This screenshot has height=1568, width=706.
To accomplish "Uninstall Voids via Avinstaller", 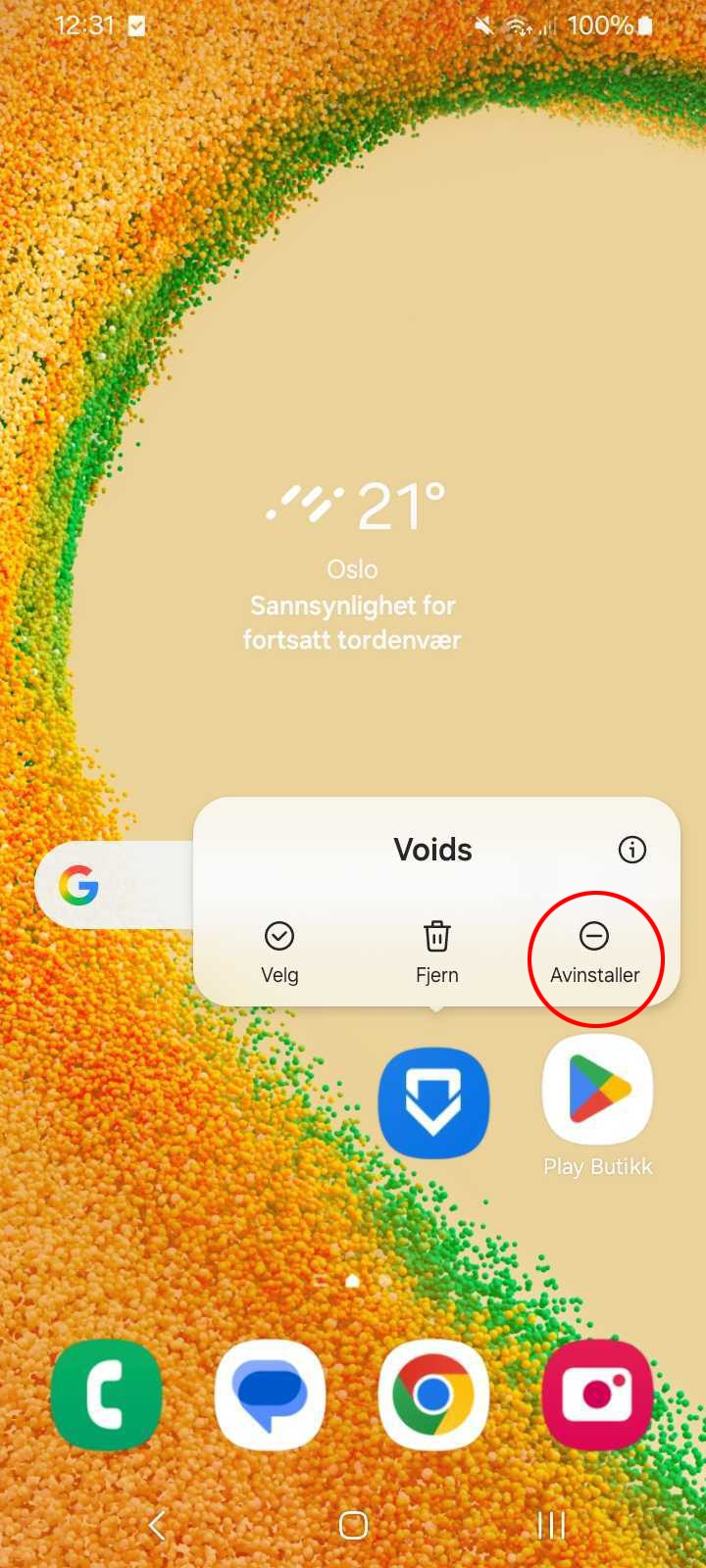I will (594, 952).
